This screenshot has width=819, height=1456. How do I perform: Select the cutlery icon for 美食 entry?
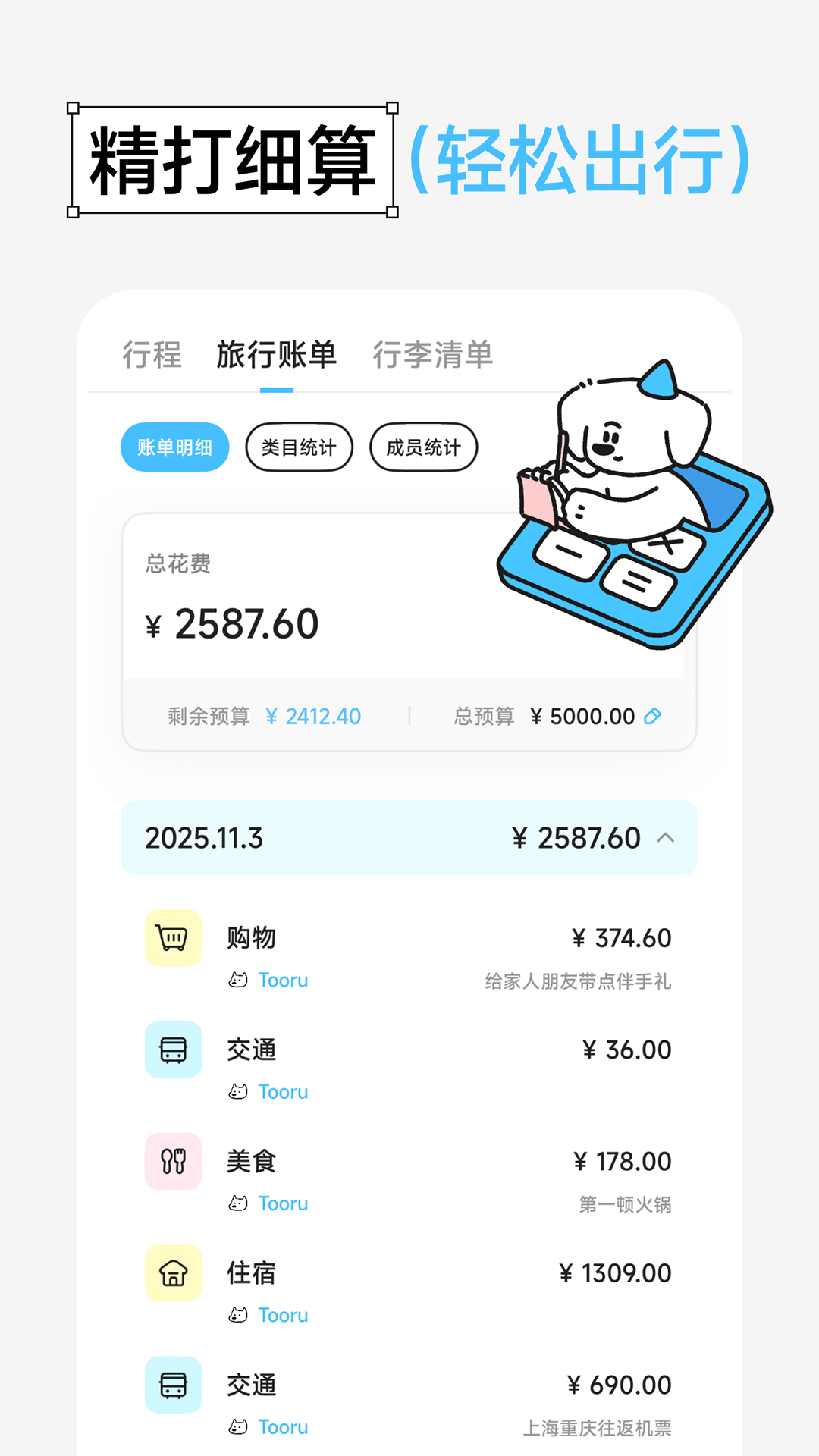coord(173,1160)
